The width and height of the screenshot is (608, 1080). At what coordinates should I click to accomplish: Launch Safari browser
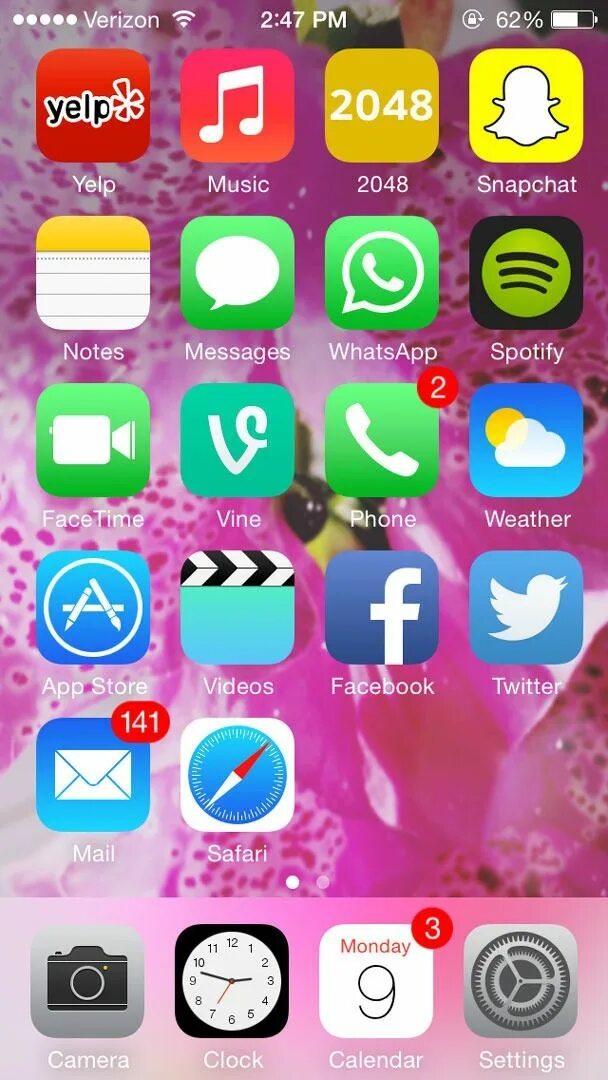(x=238, y=775)
